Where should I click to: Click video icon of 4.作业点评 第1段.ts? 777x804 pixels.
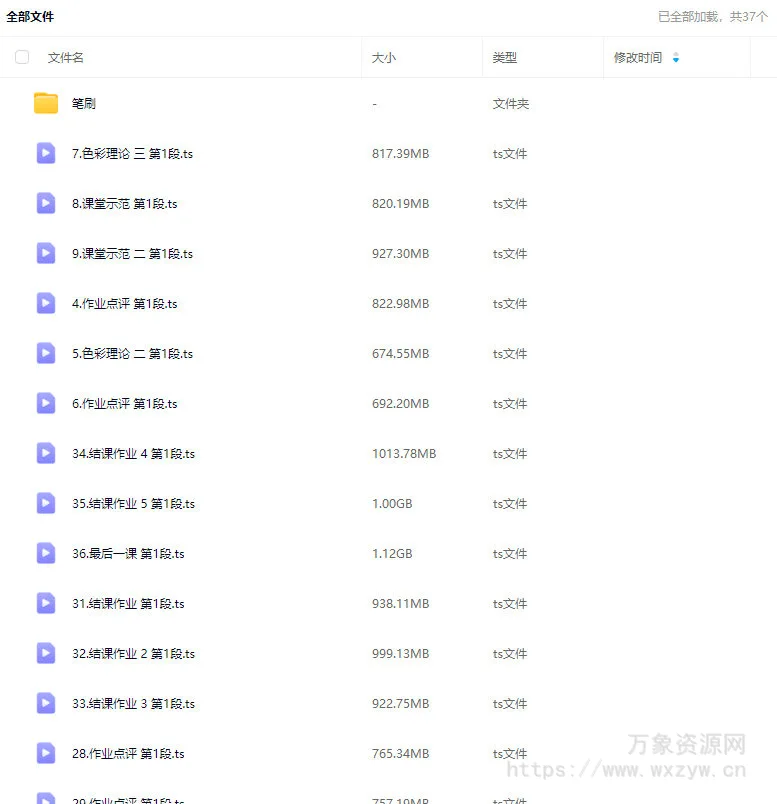(x=45, y=303)
